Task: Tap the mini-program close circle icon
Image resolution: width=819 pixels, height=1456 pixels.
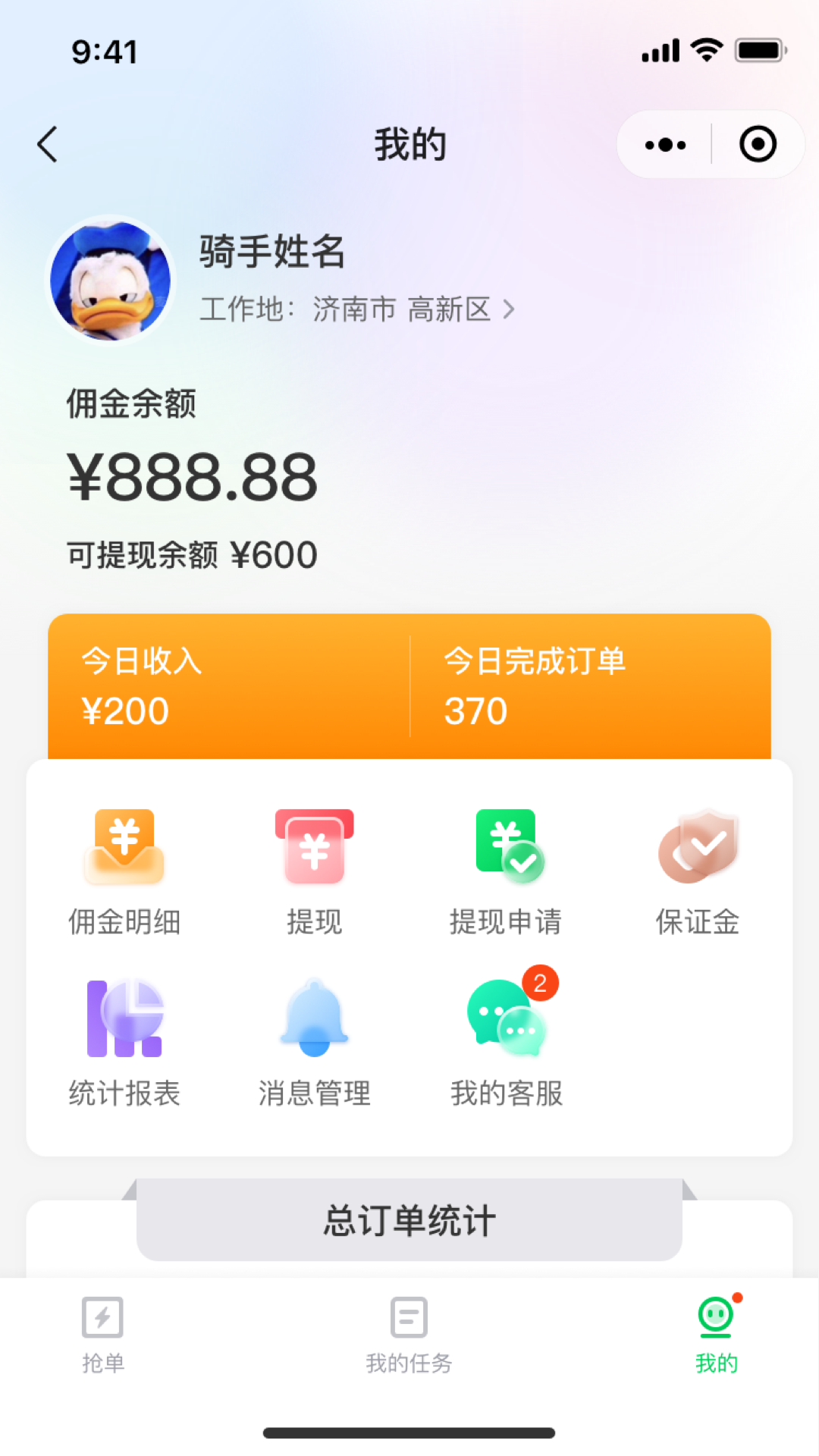Action: pos(758,144)
